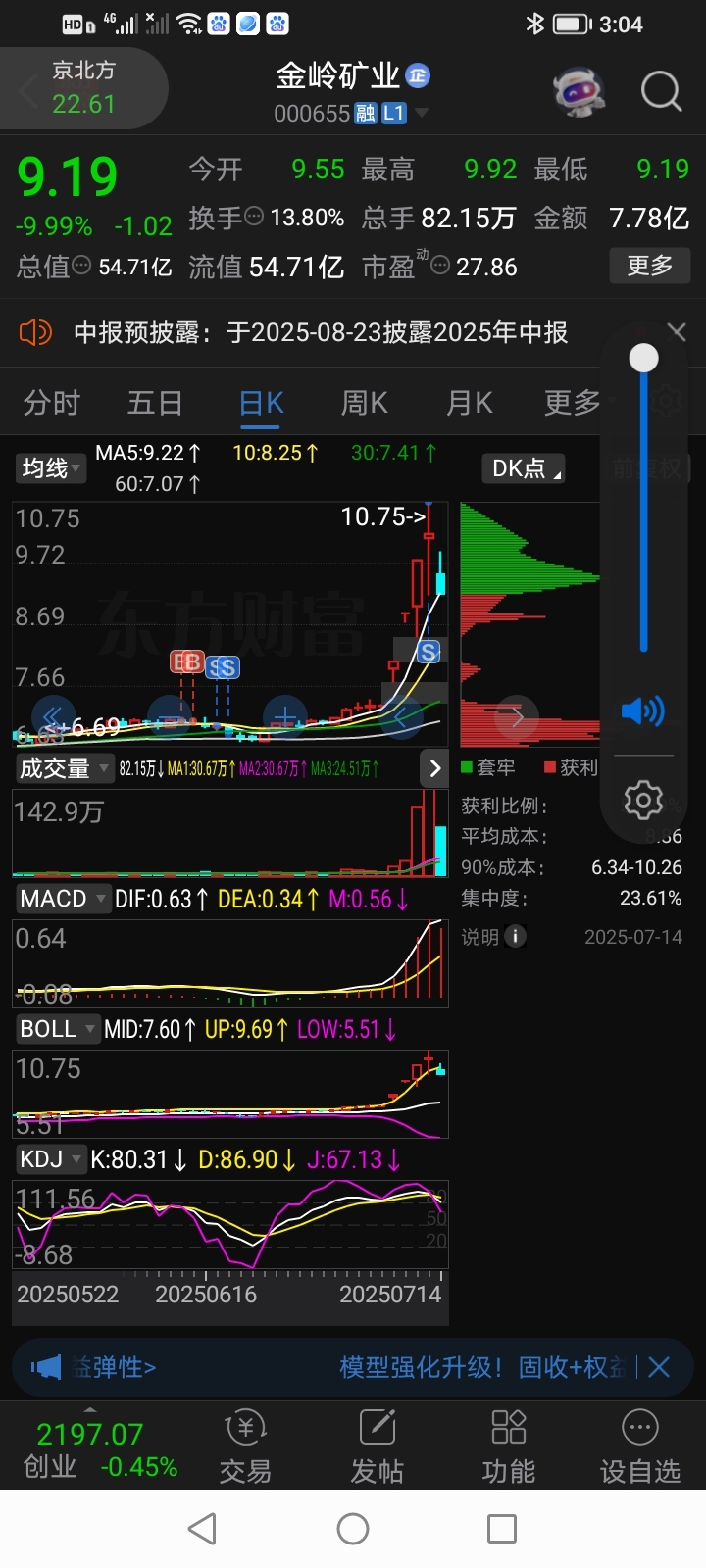The width and height of the screenshot is (706, 1568).
Task: Open the 均线 indicator dropdown
Action: (x=51, y=468)
